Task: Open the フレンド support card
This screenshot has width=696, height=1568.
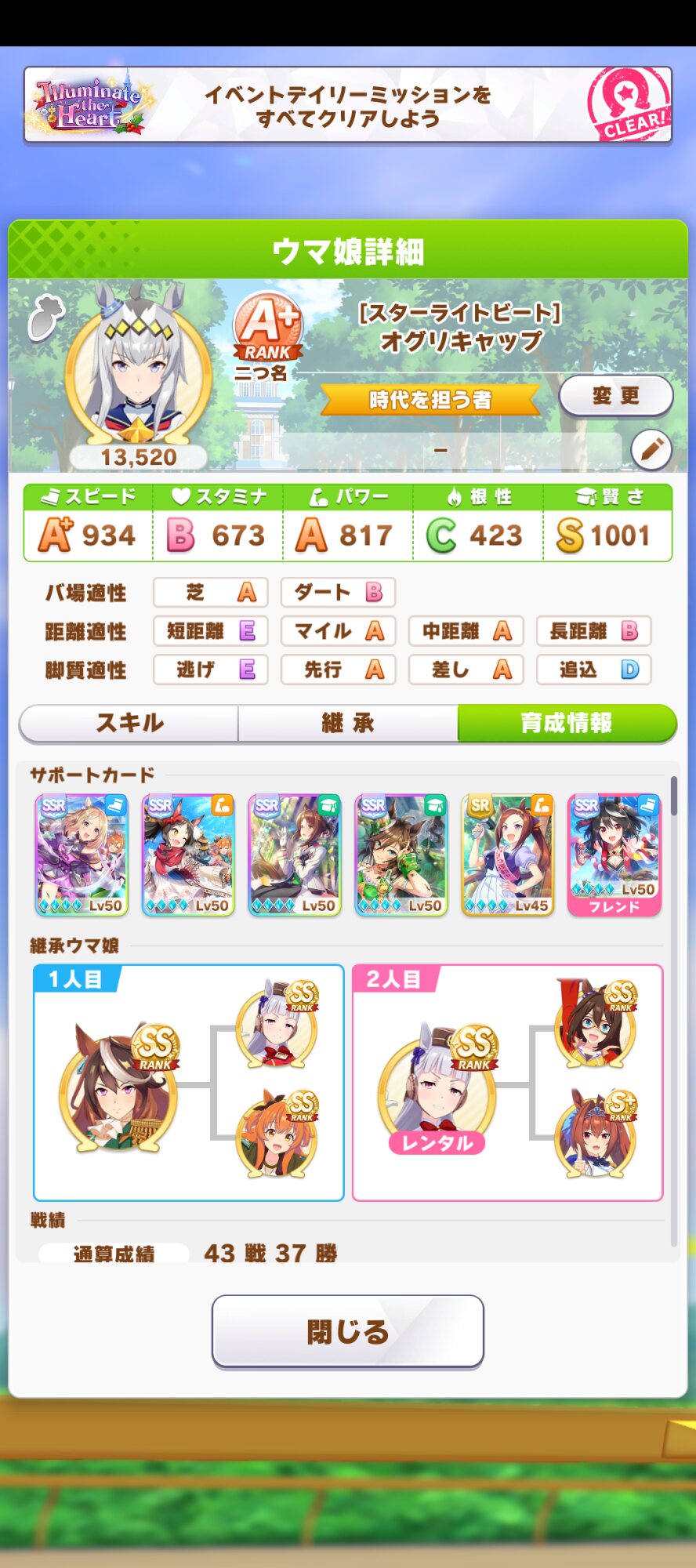Action: coord(614,855)
